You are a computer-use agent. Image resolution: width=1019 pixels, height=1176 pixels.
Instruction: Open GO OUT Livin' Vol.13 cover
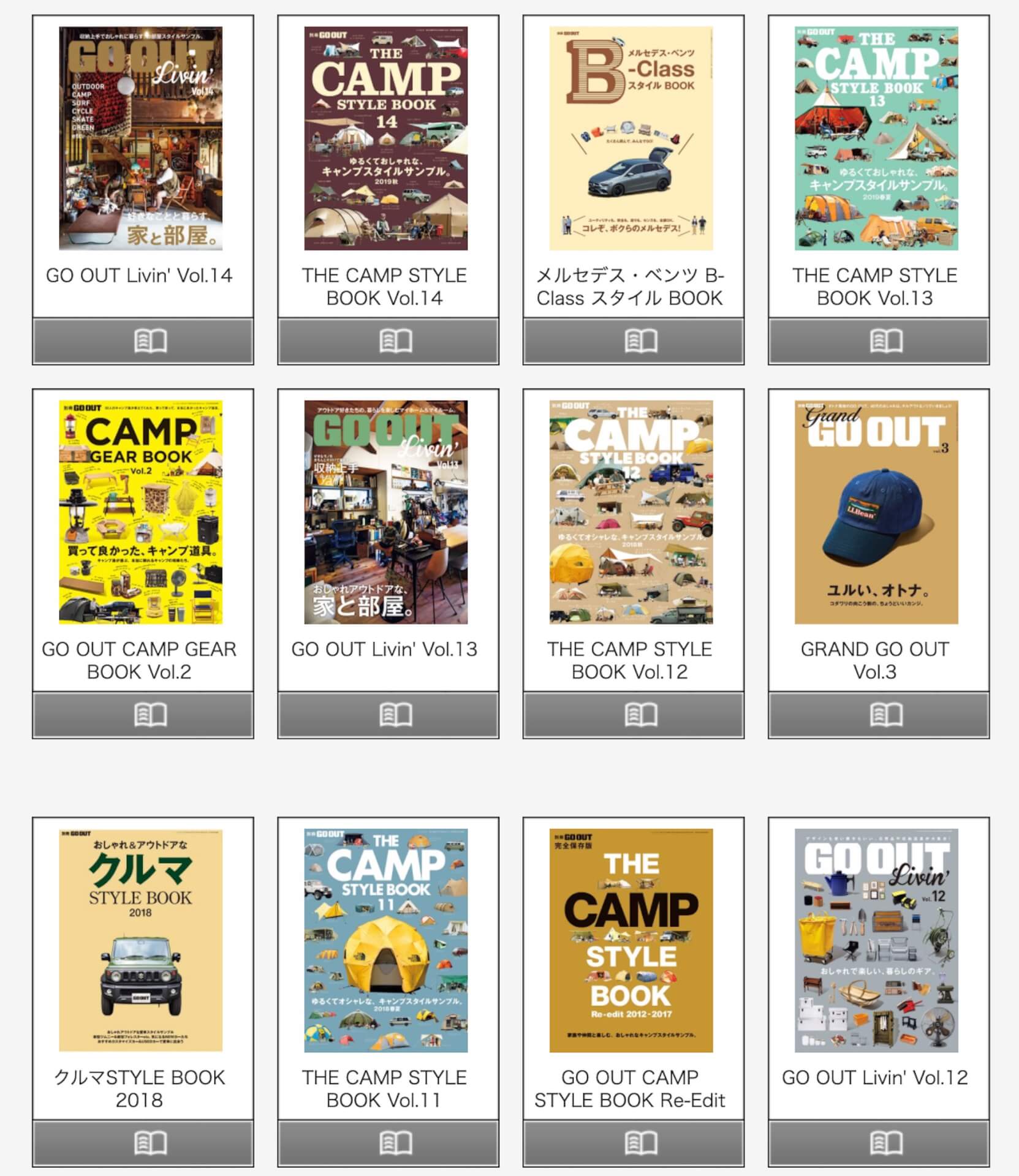pyautogui.click(x=385, y=512)
